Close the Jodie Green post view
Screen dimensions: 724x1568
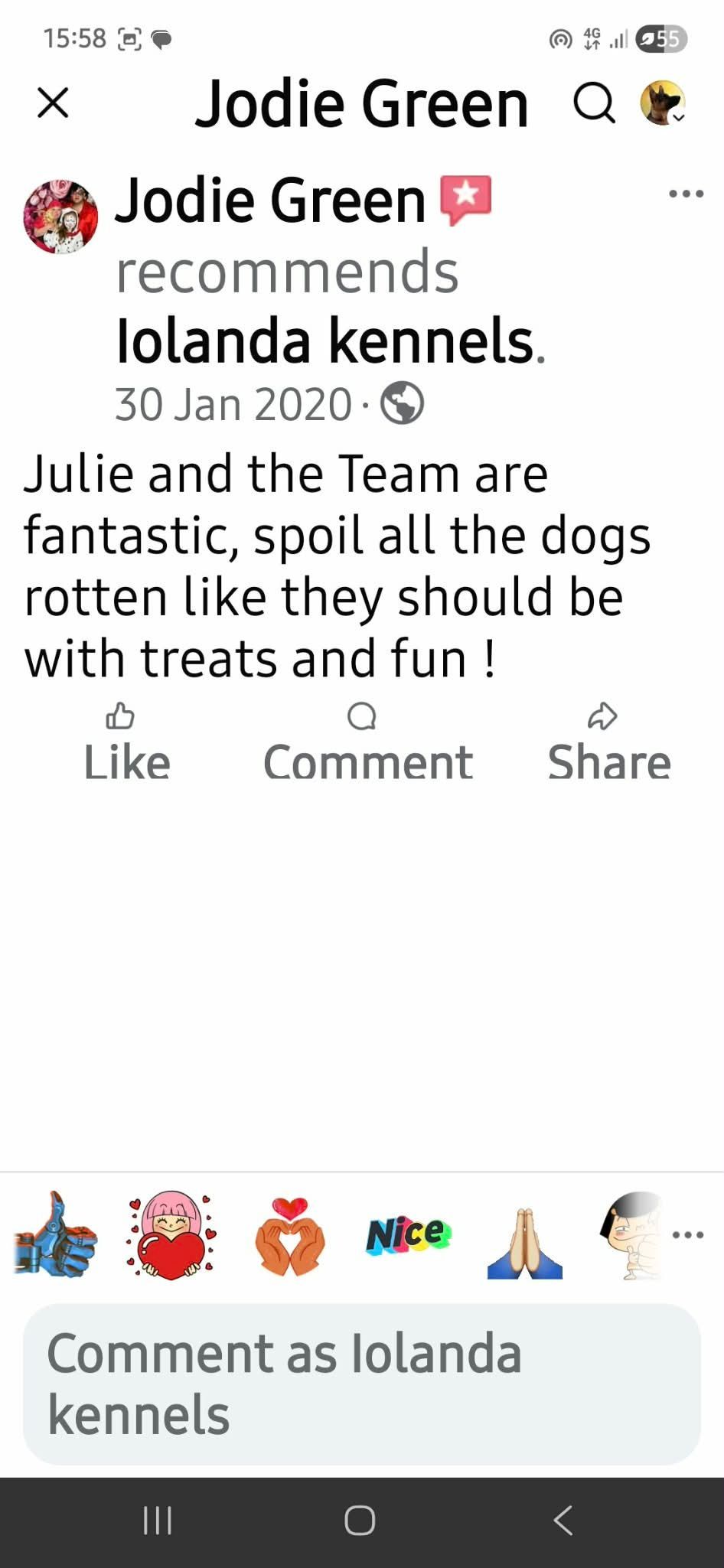pos(53,103)
